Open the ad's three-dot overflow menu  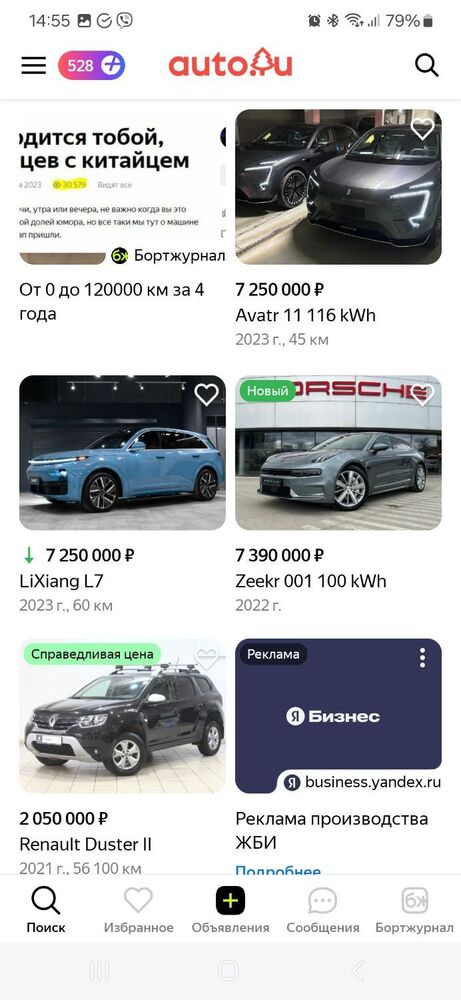point(422,658)
